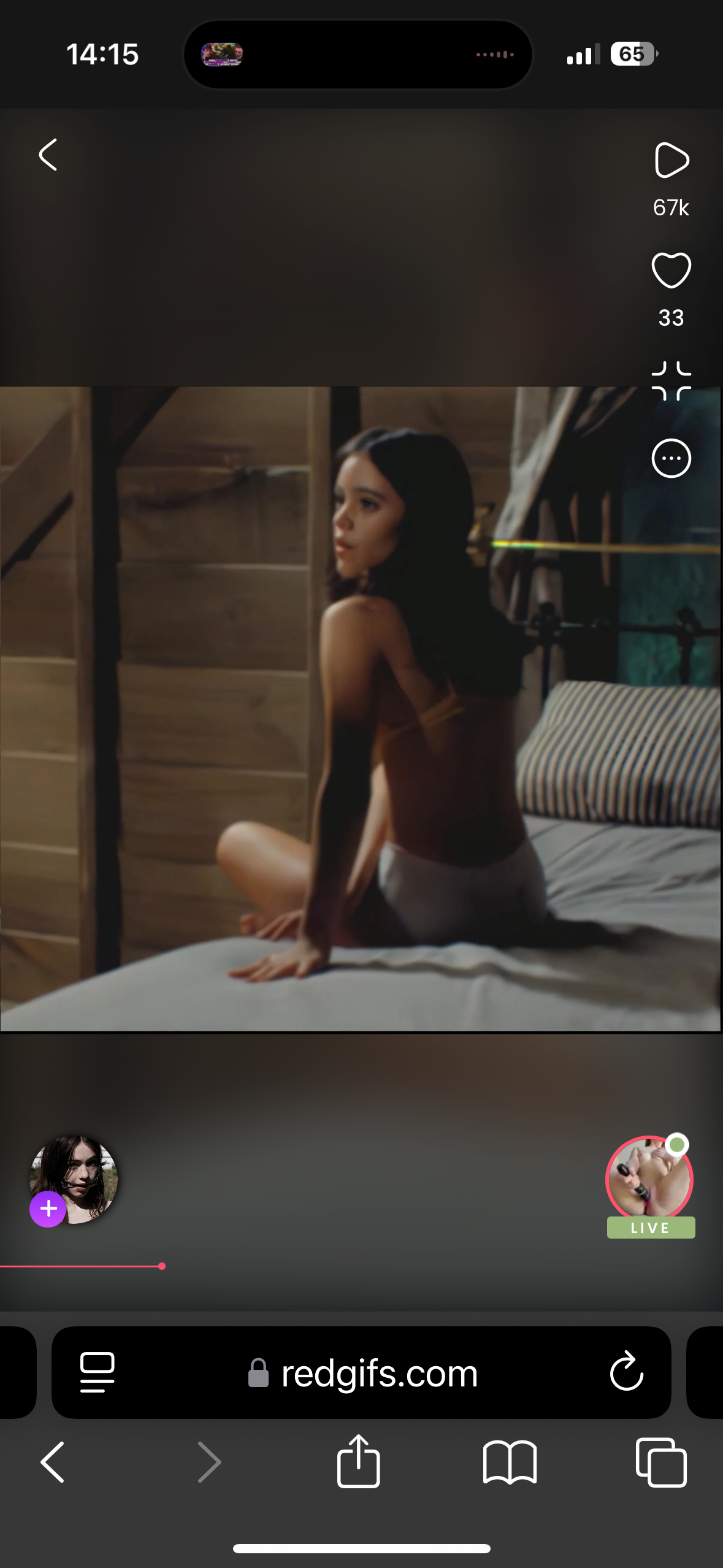
Task: Open the Safari page settings menu
Action: pos(98,1372)
